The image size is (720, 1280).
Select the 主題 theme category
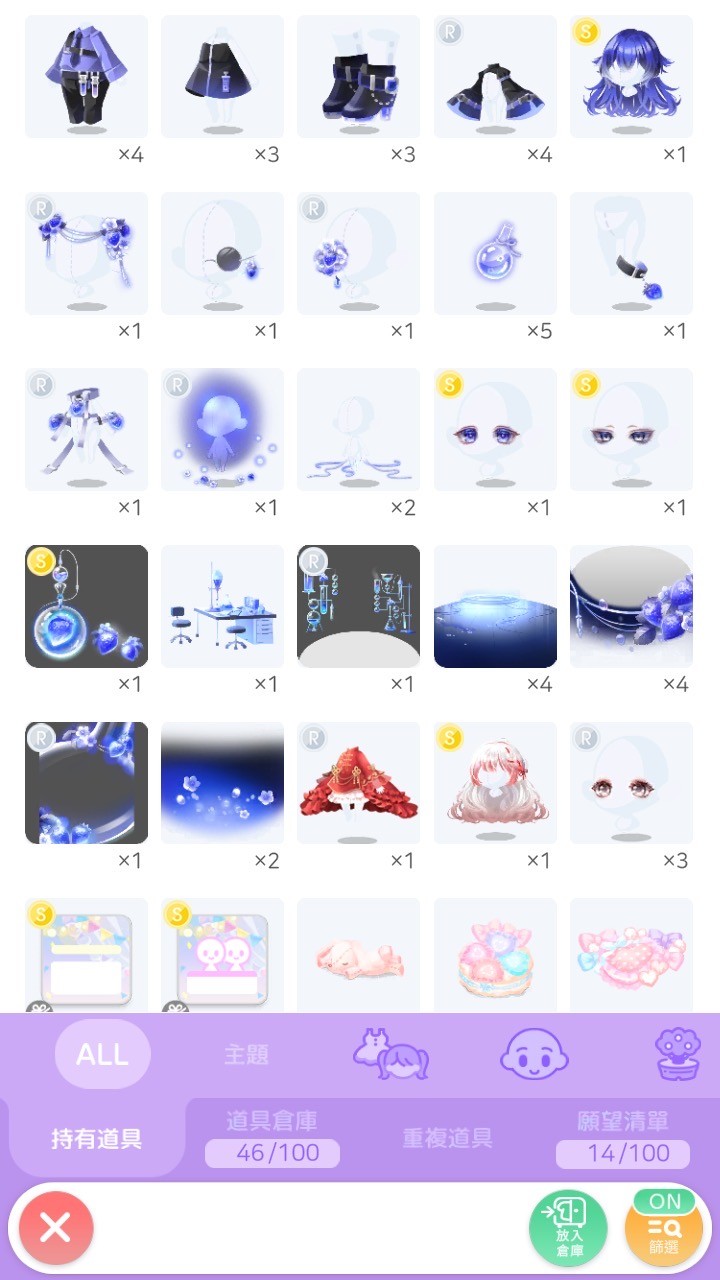(246, 1055)
